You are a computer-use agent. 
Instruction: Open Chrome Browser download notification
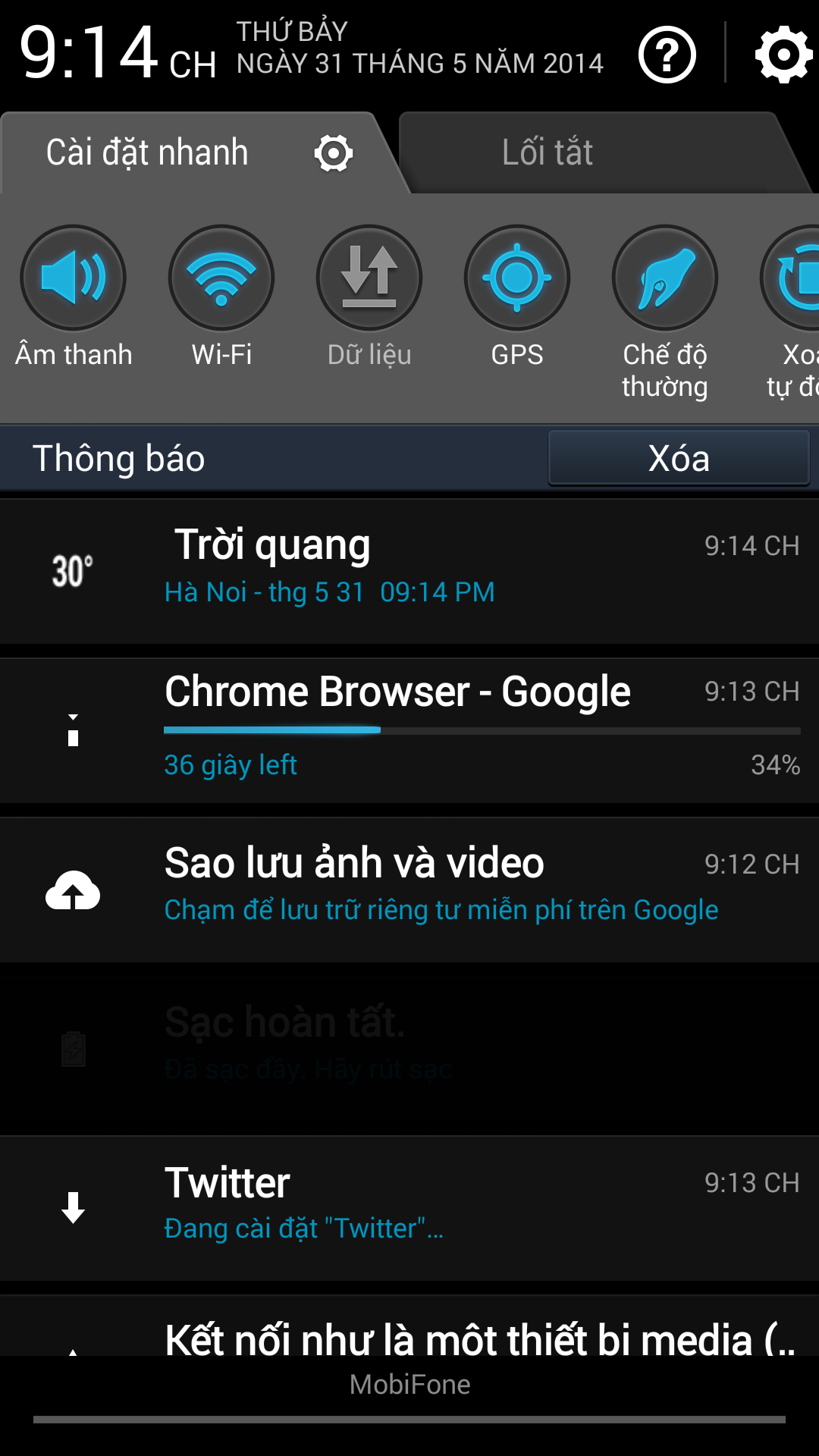coord(409,730)
